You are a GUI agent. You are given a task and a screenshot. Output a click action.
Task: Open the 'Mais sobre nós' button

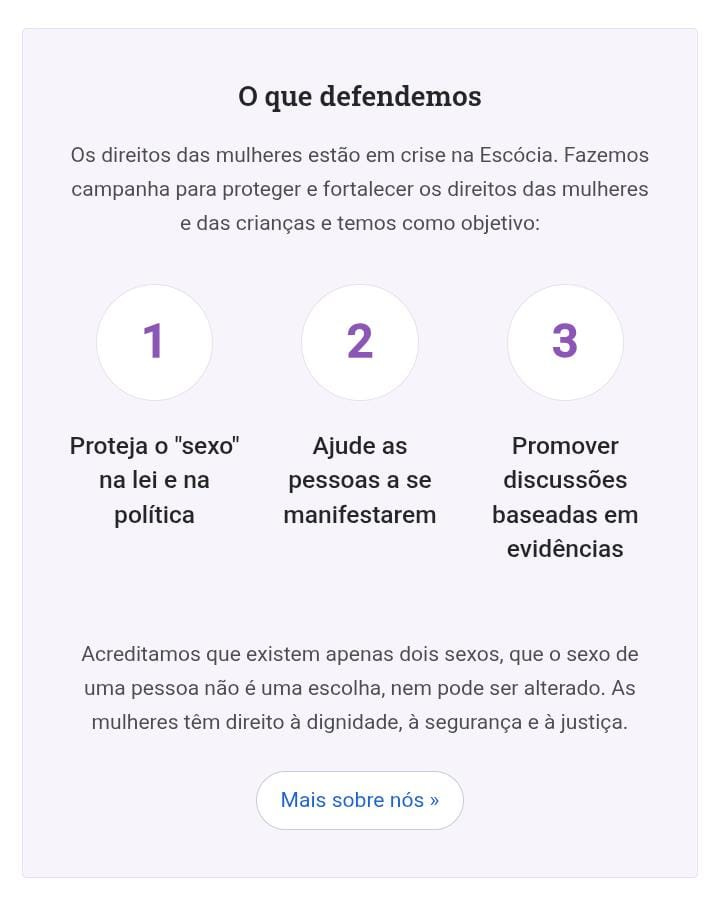tap(359, 800)
